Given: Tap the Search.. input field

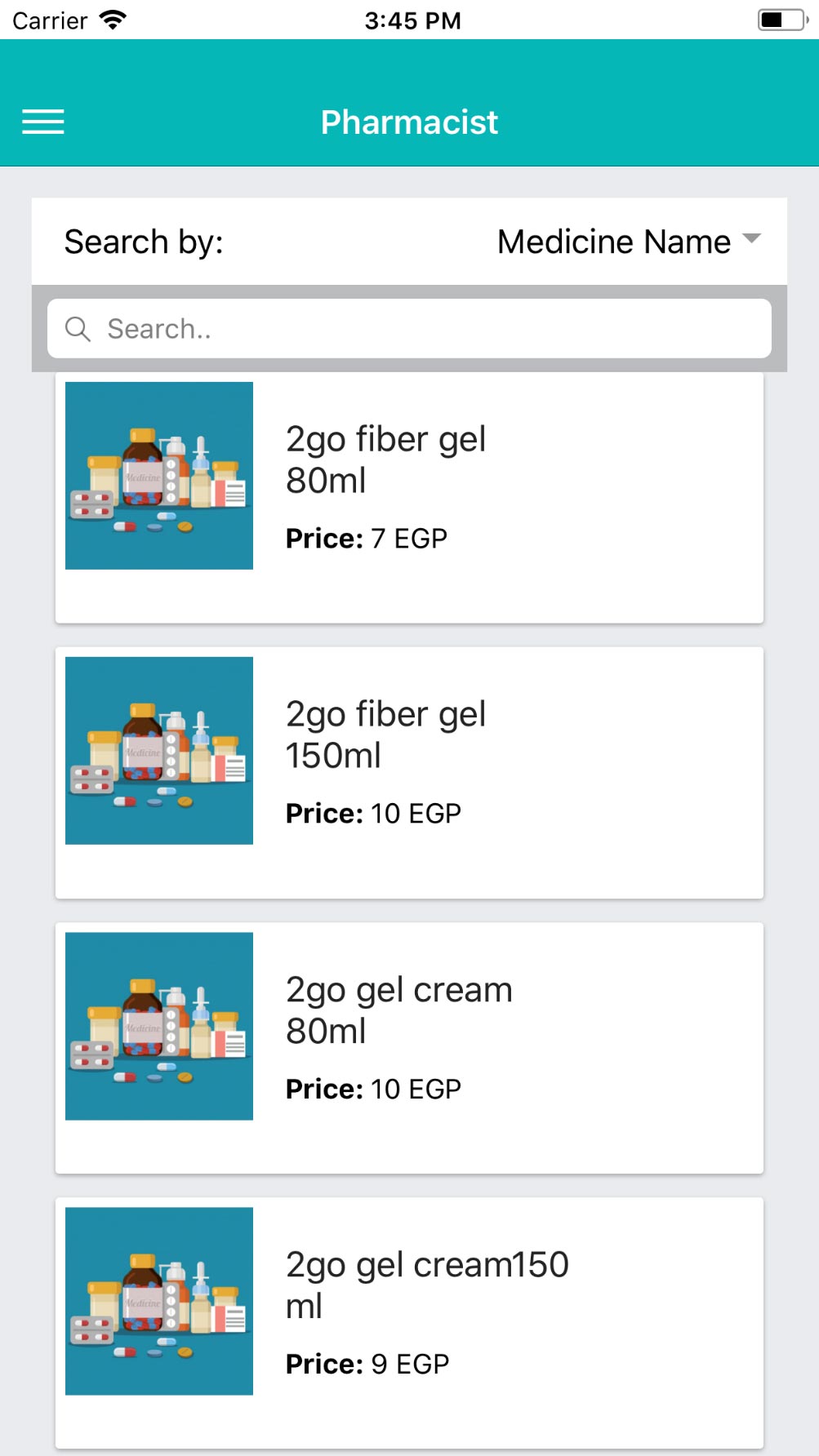Looking at the screenshot, I should click(409, 328).
